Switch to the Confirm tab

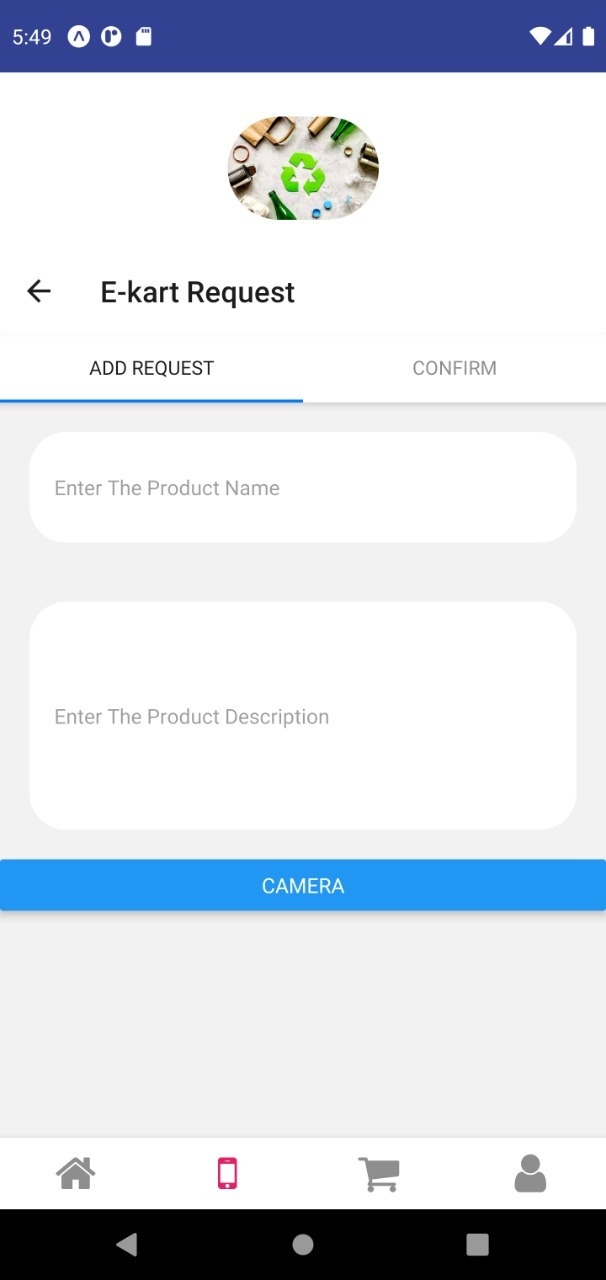(454, 368)
